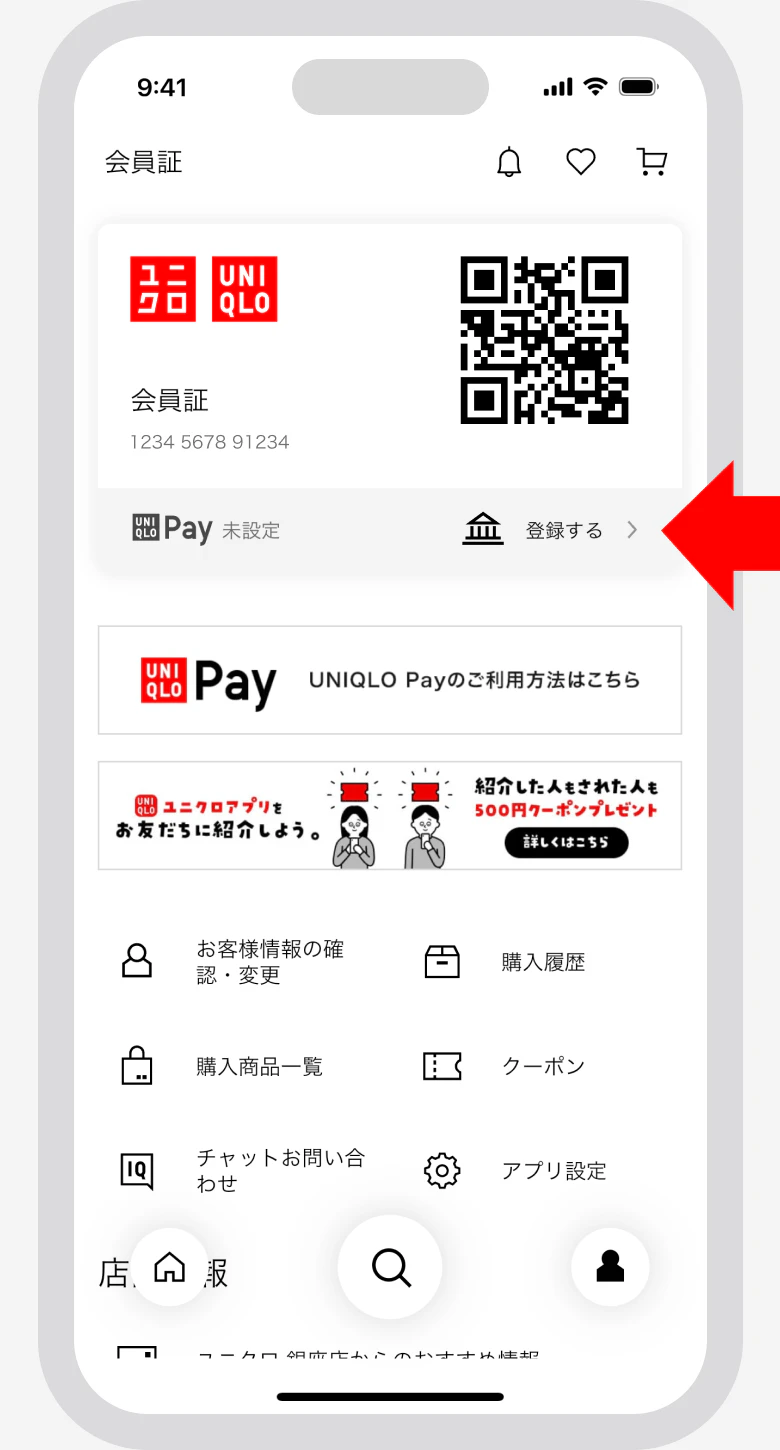Open 購入商品一覧 purchased items list
The width and height of the screenshot is (780, 1450).
tap(240, 1067)
